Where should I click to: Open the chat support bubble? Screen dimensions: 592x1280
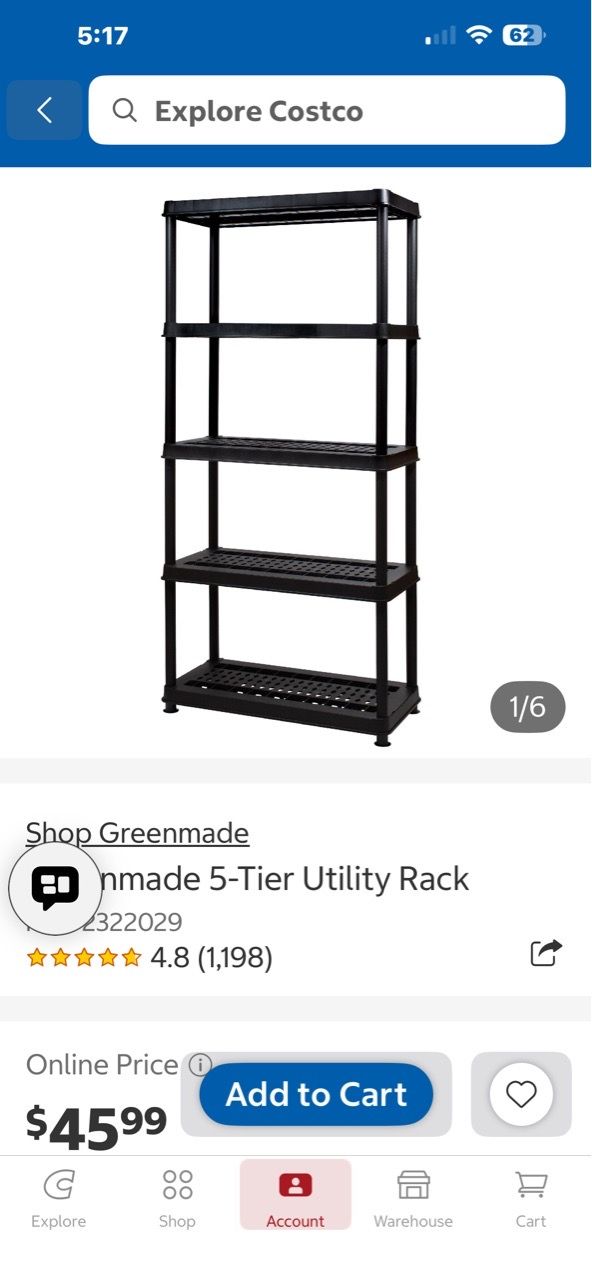tap(55, 888)
